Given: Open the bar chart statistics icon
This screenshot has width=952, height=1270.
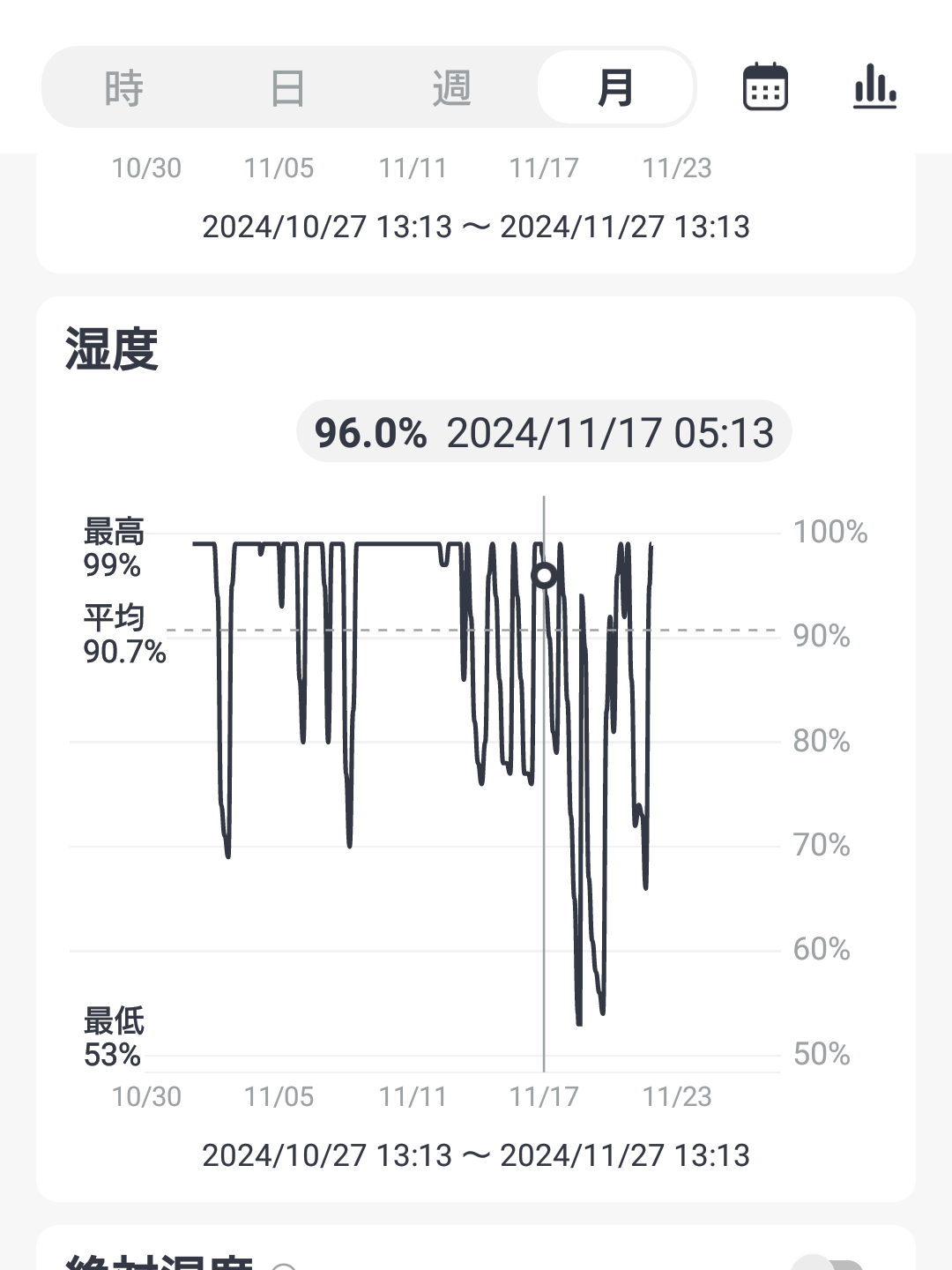Looking at the screenshot, I should click(874, 86).
